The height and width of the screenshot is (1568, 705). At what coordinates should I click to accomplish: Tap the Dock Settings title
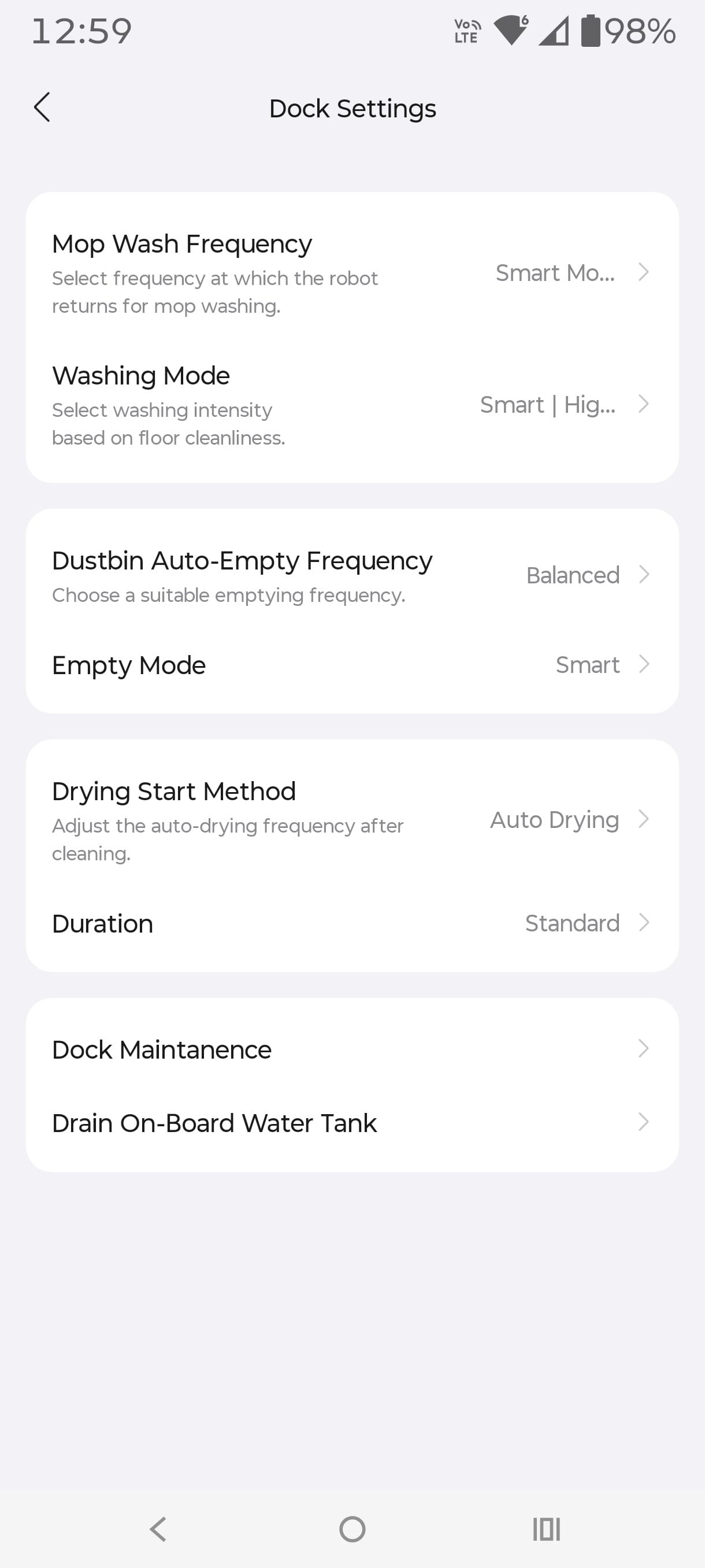click(x=353, y=108)
